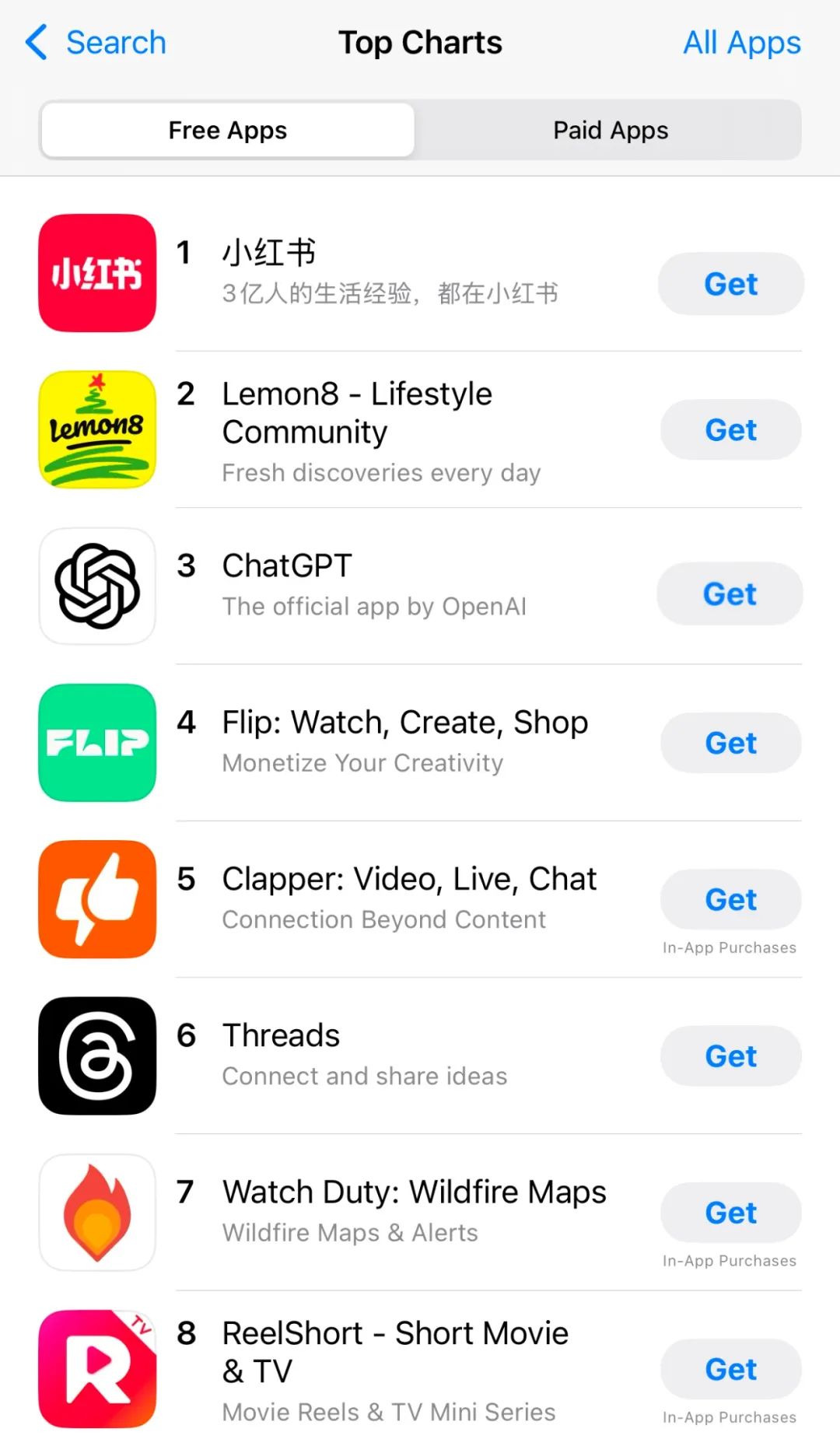
Task: Switch to the Paid Apps tab
Action: (x=610, y=130)
